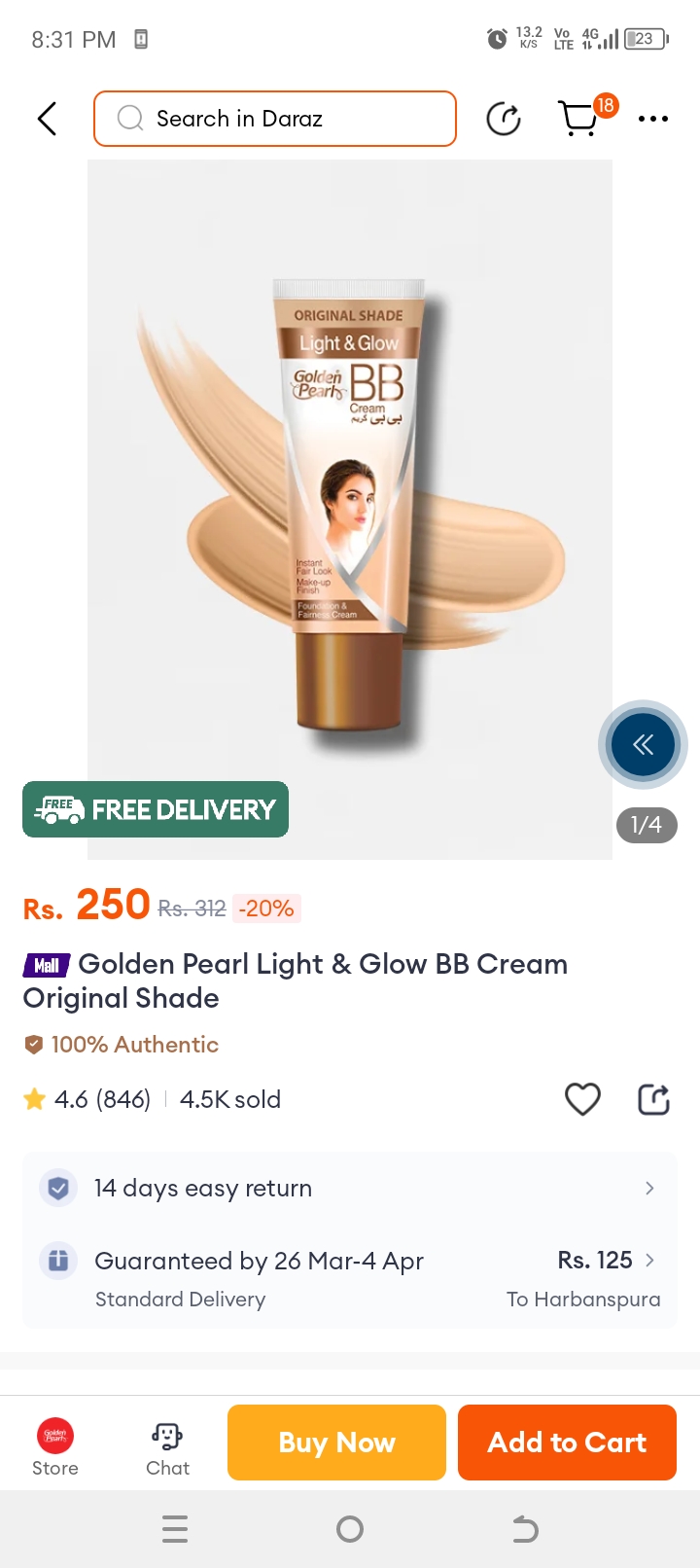Tap the system home button
Viewport: 700px width, 1568px height.
point(350,1529)
